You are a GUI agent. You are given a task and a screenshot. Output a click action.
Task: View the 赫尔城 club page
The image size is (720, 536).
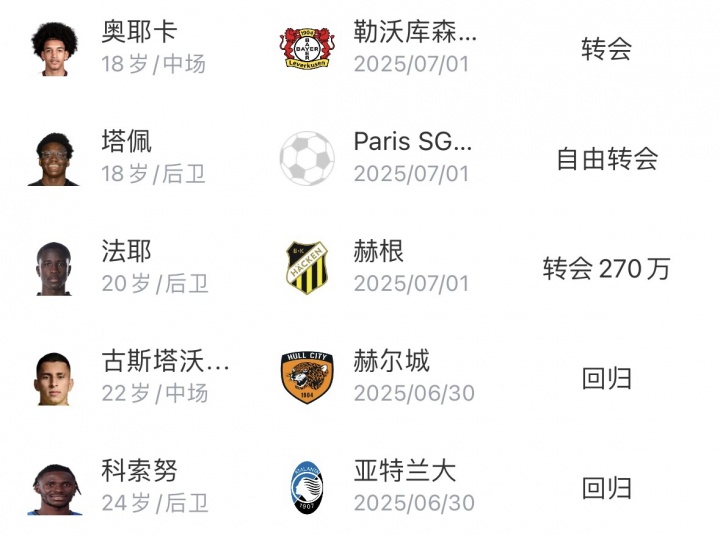392,361
